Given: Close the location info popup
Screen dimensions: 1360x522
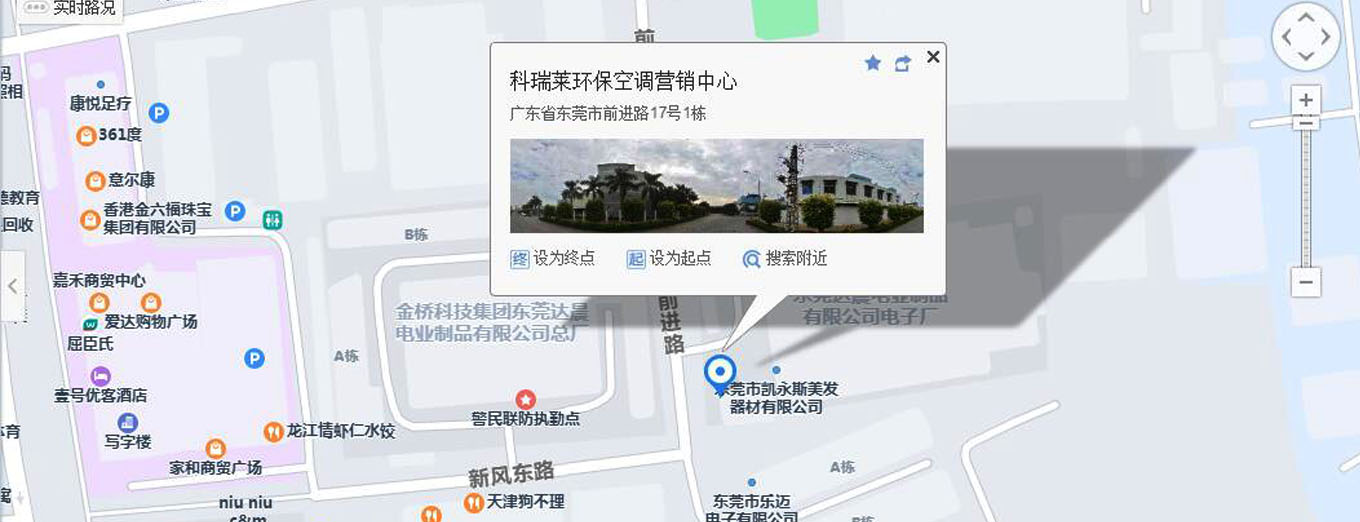Looking at the screenshot, I should pos(933,57).
